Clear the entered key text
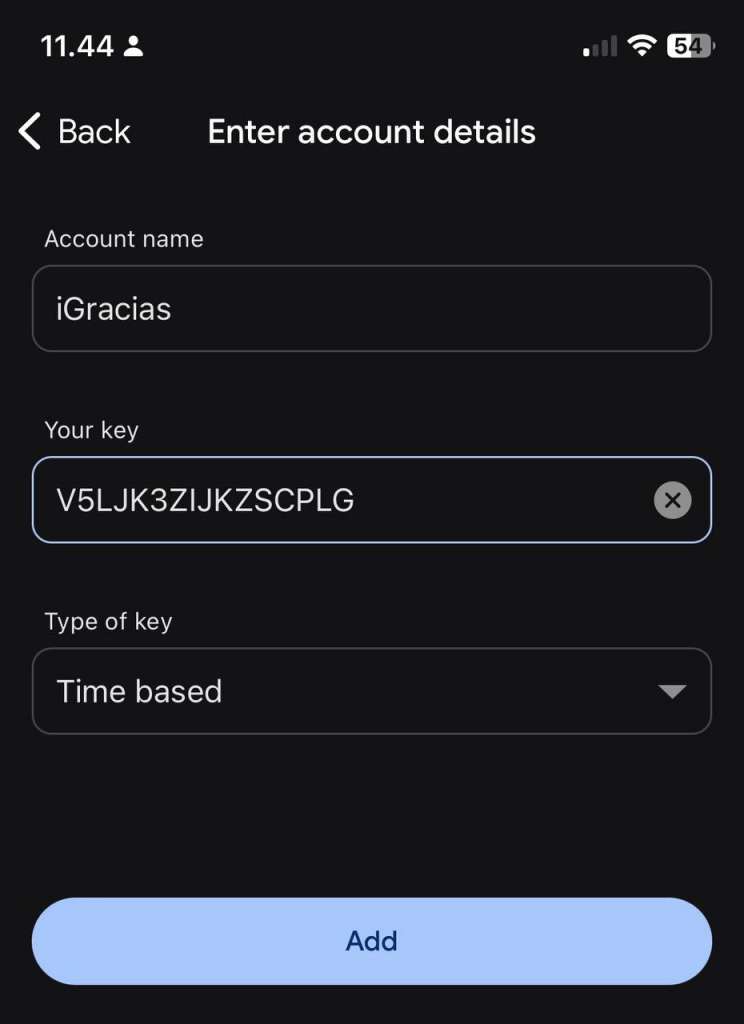 click(x=672, y=500)
